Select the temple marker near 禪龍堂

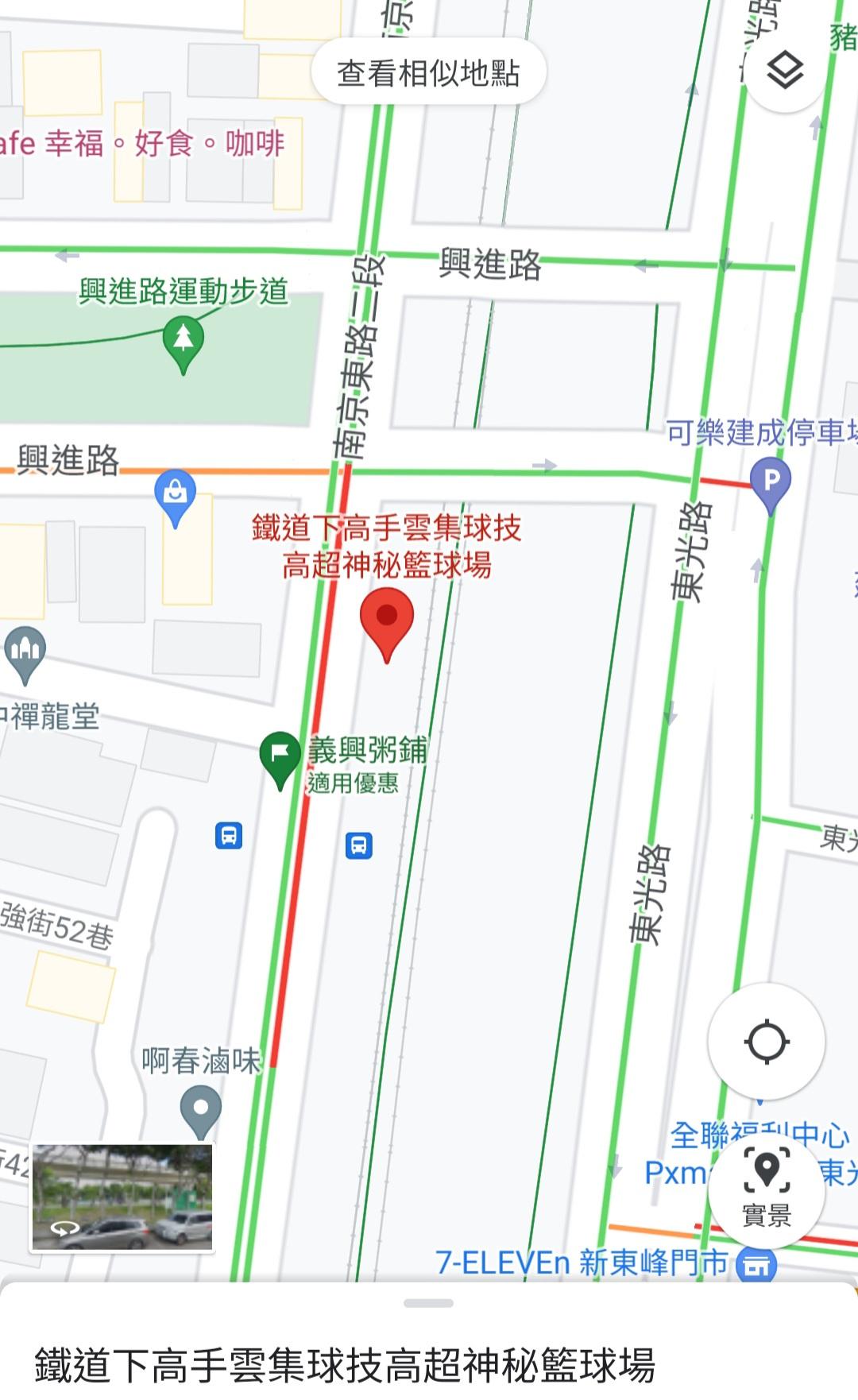[x=25, y=652]
